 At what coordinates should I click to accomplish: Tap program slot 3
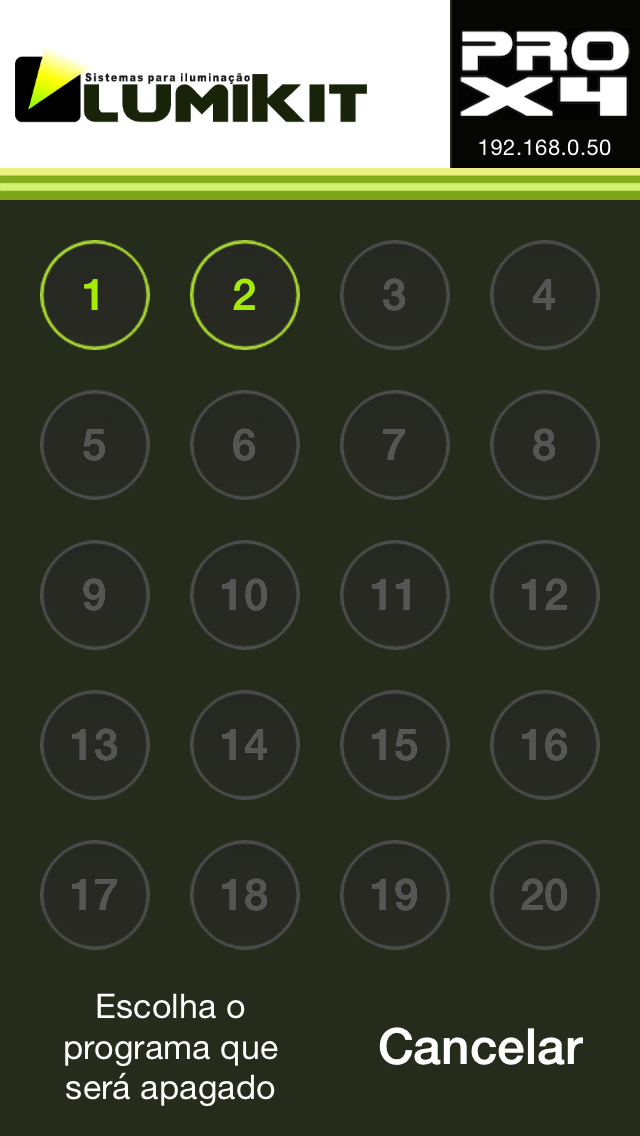[x=395, y=295]
